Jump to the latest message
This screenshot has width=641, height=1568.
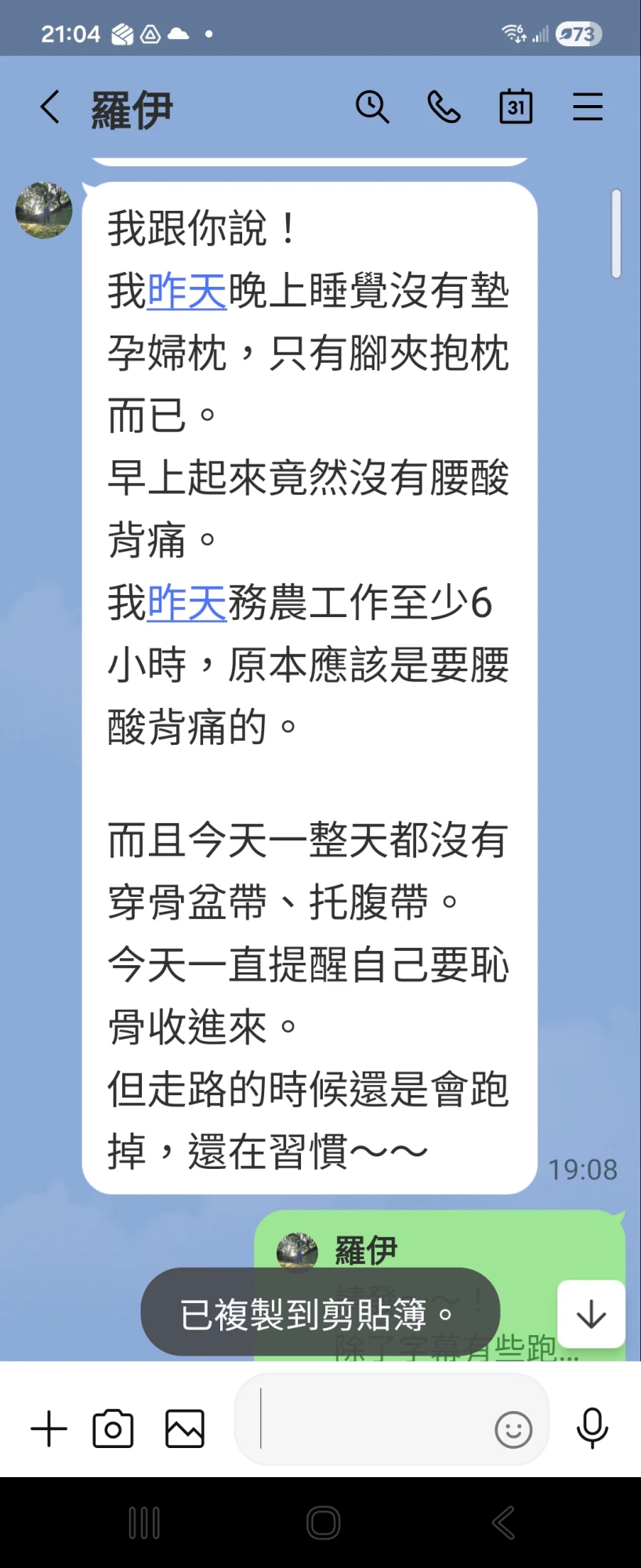click(591, 1314)
